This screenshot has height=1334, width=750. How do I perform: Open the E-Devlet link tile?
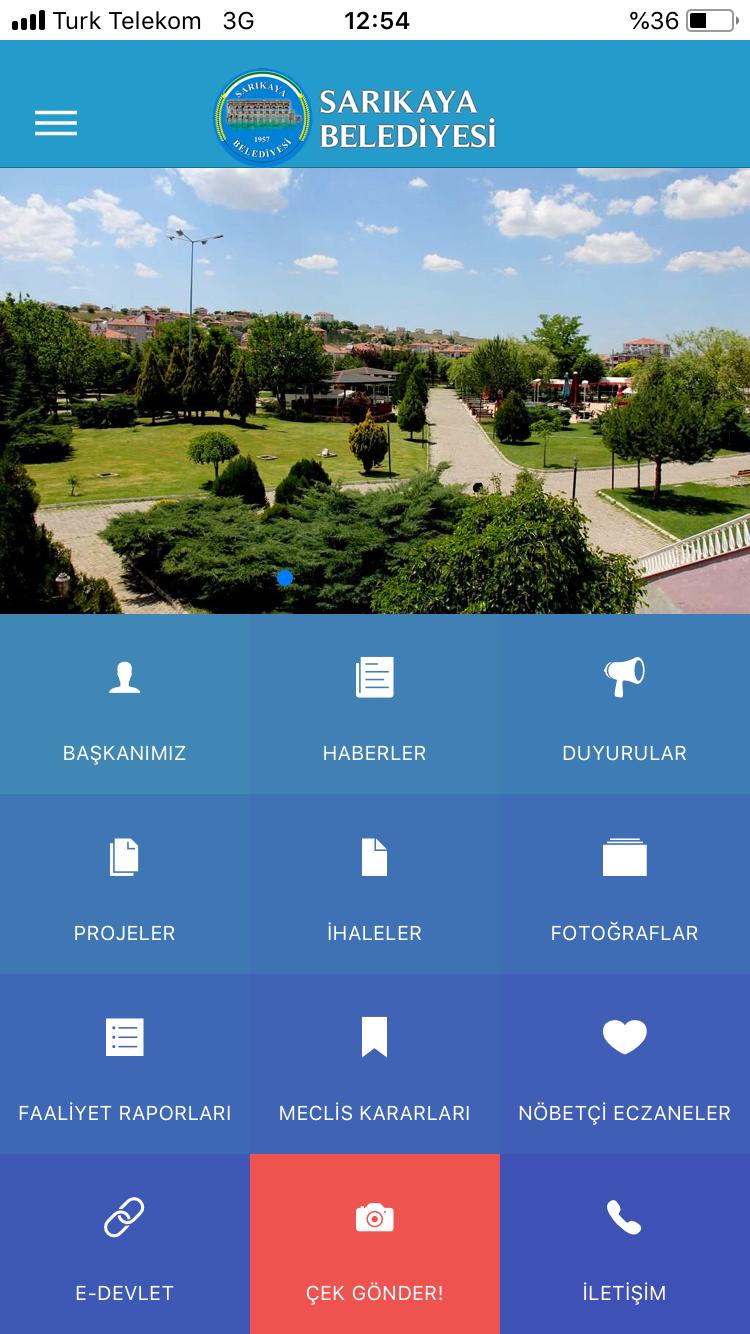[x=125, y=1244]
